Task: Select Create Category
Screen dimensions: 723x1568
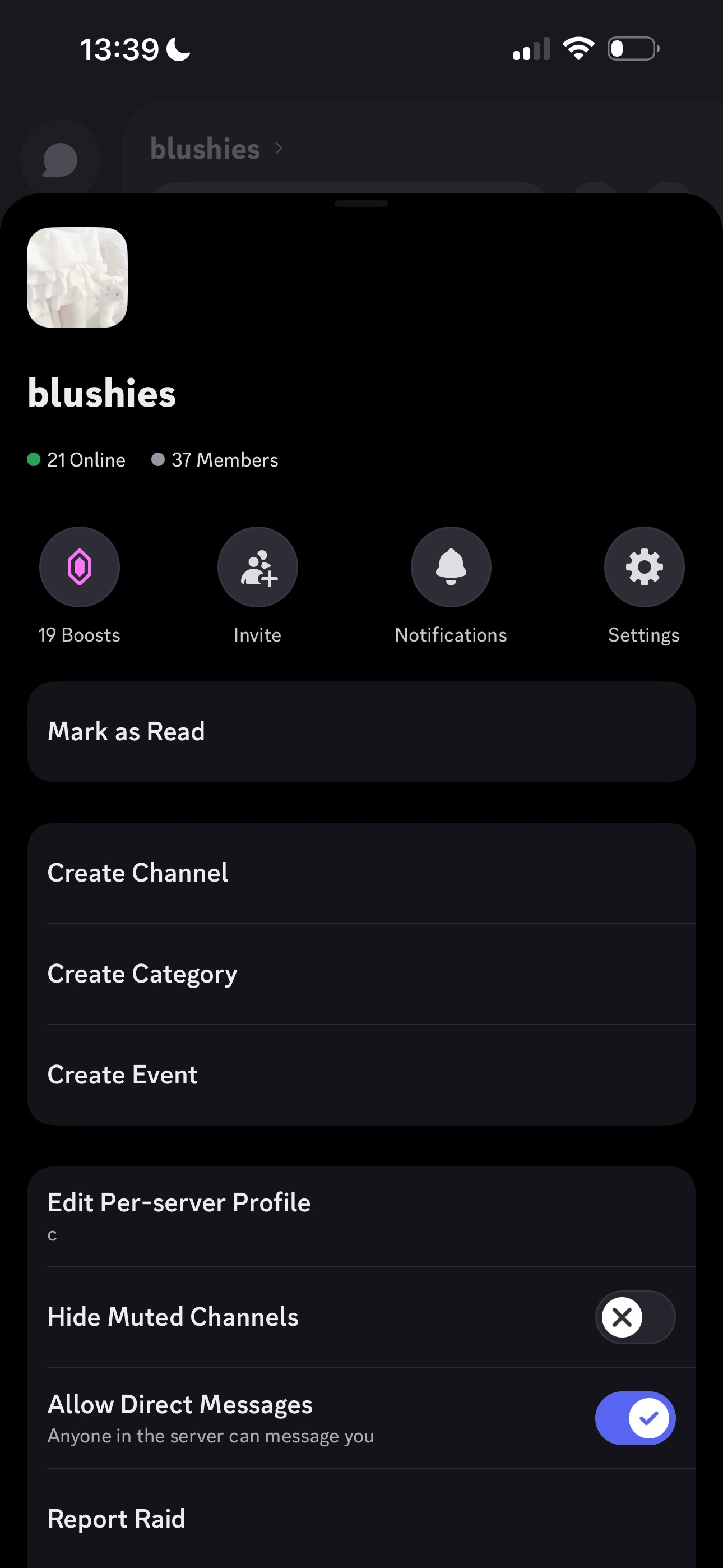Action: tap(361, 974)
